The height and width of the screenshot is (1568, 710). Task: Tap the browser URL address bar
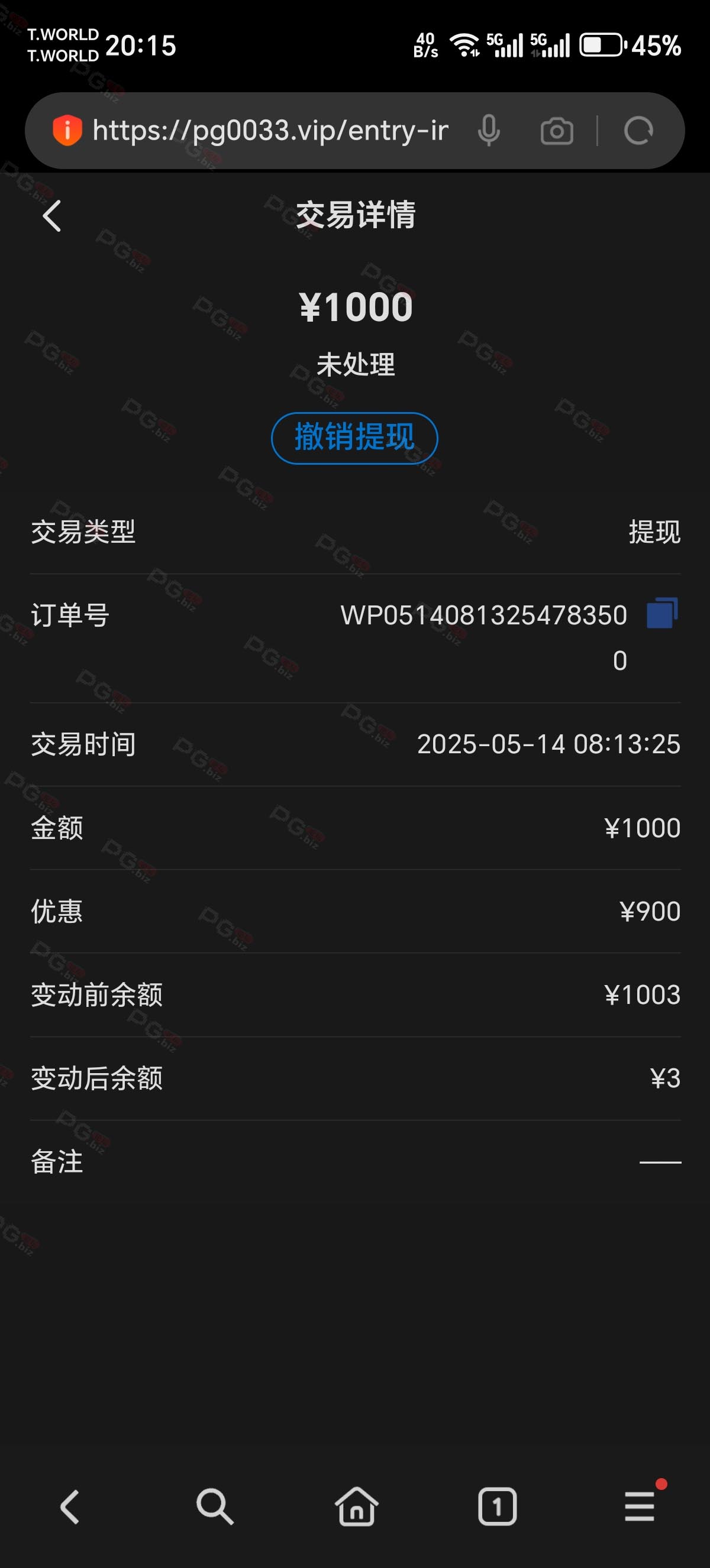point(270,130)
